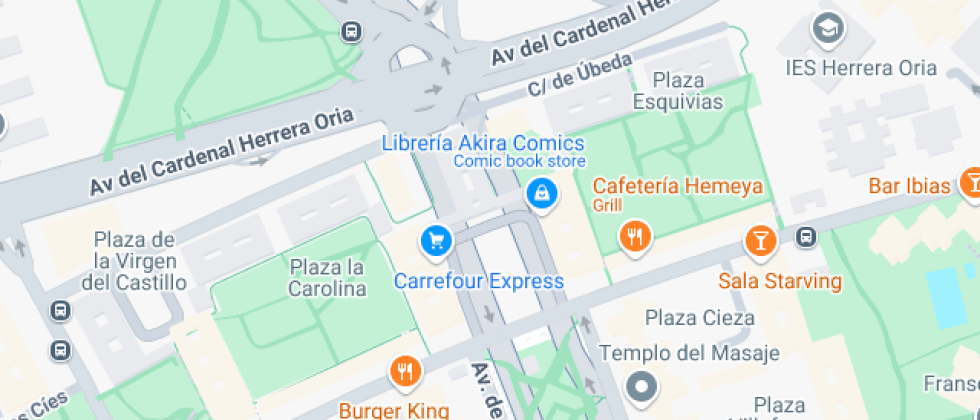
Task: Select the Burger King restaurant pin
Action: point(406,372)
